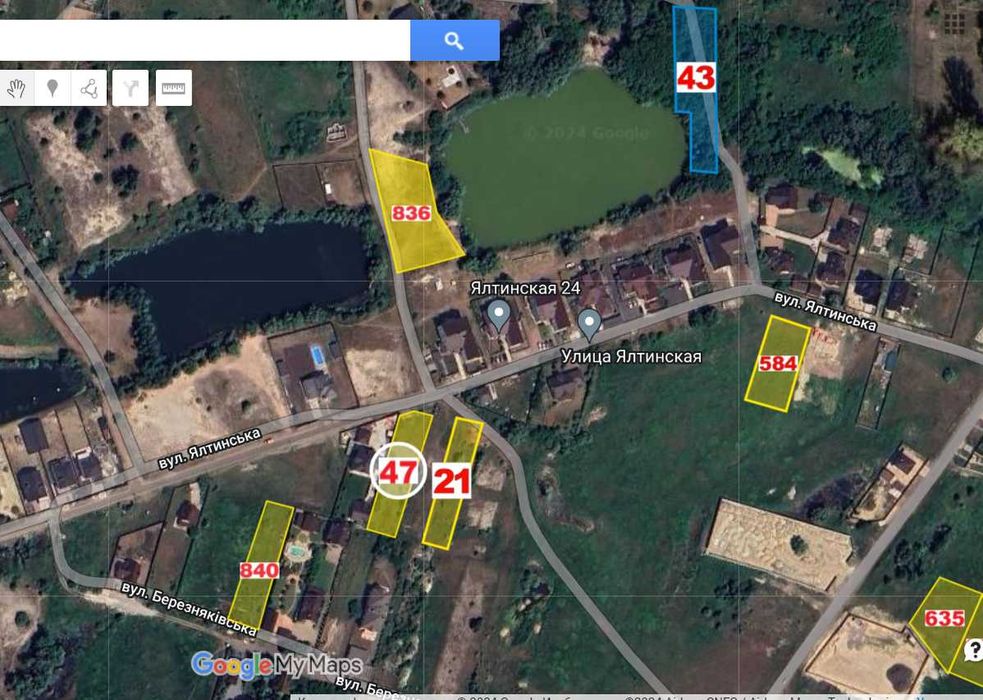Select plot 21 on the map
The width and height of the screenshot is (983, 700).
tap(451, 482)
